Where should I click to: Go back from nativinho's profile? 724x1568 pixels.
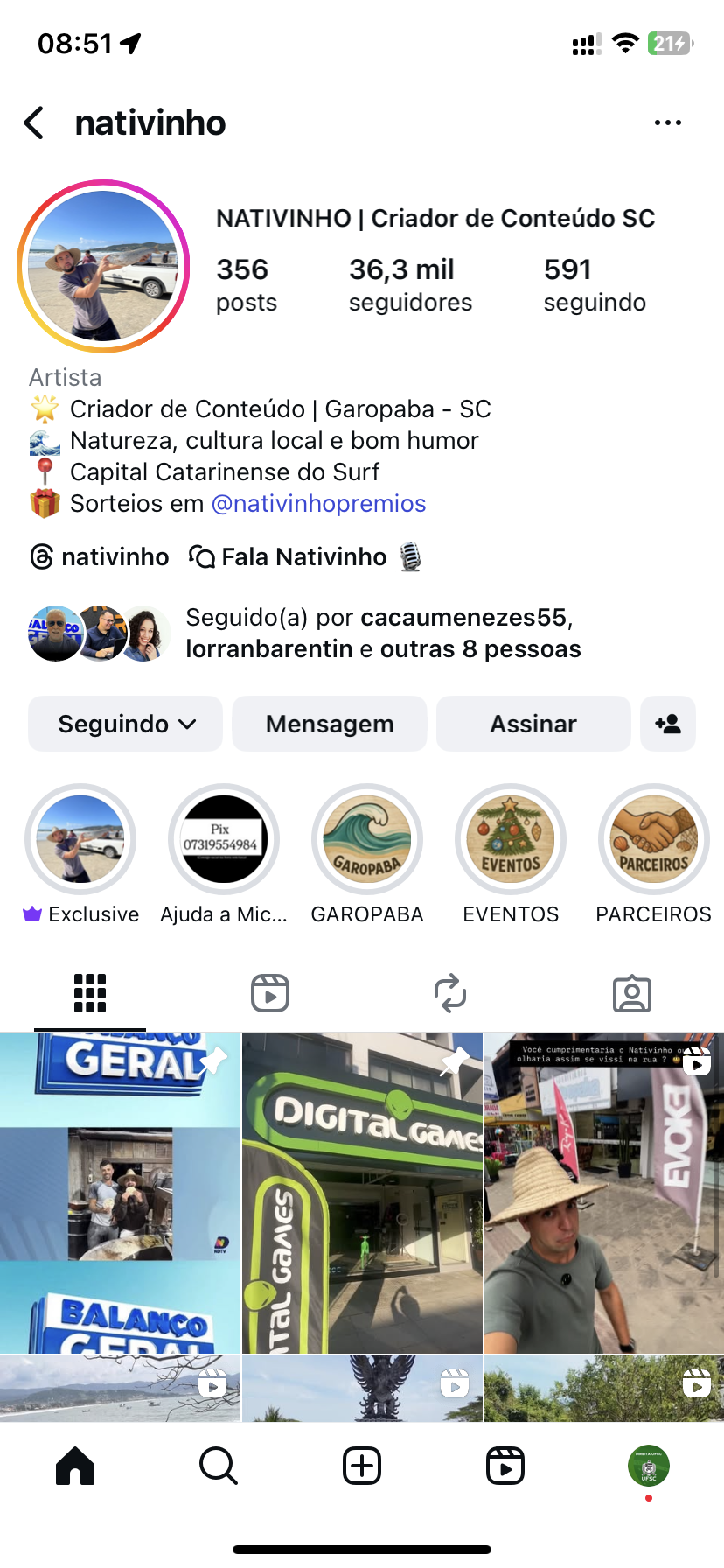coord(35,123)
